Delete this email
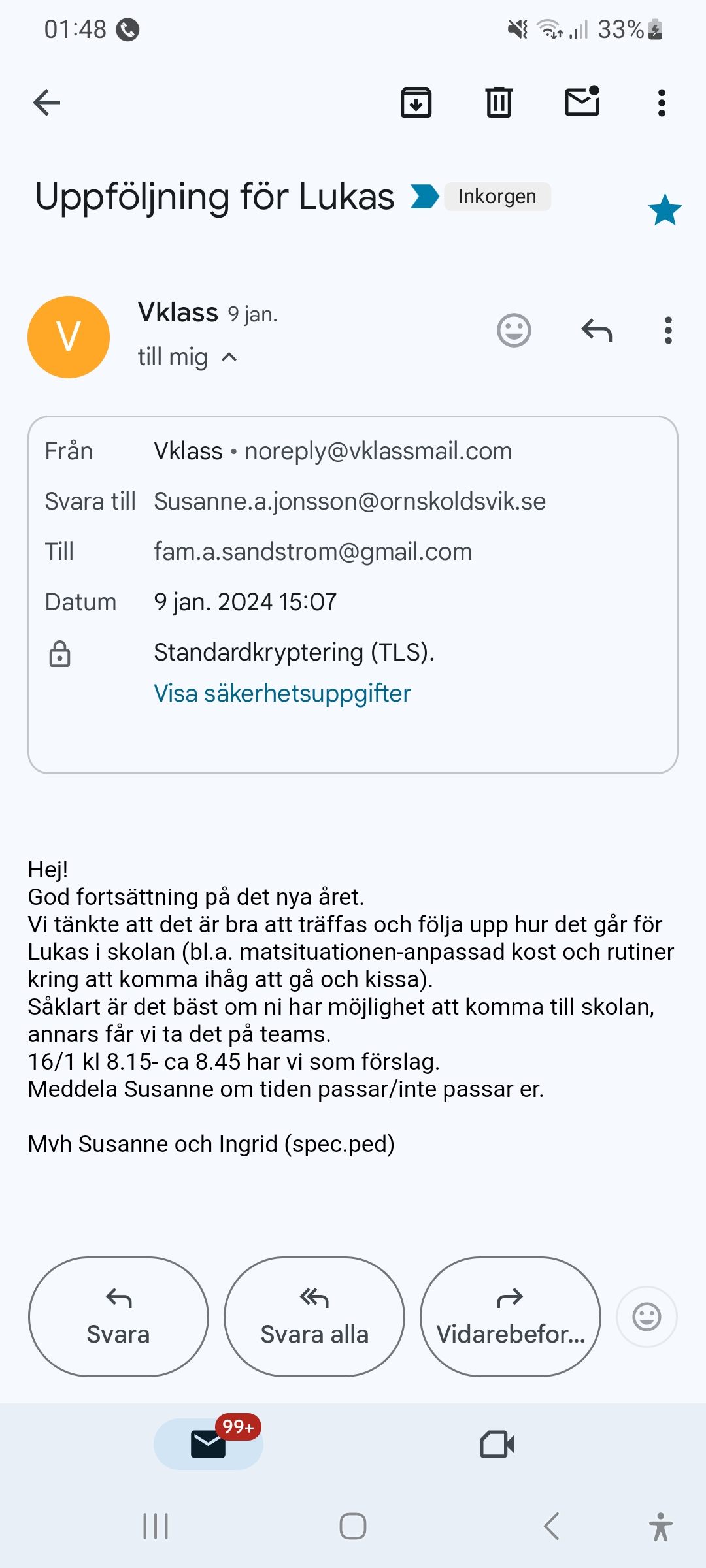 (x=499, y=103)
